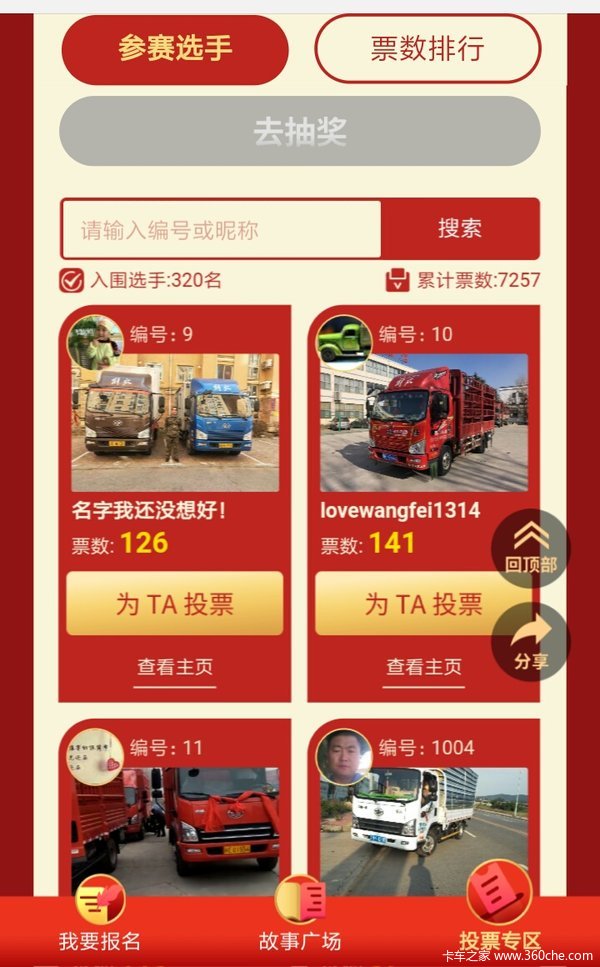Viewport: 600px width, 967px height.
Task: Switch to the 票数排行 tab
Action: [x=427, y=49]
